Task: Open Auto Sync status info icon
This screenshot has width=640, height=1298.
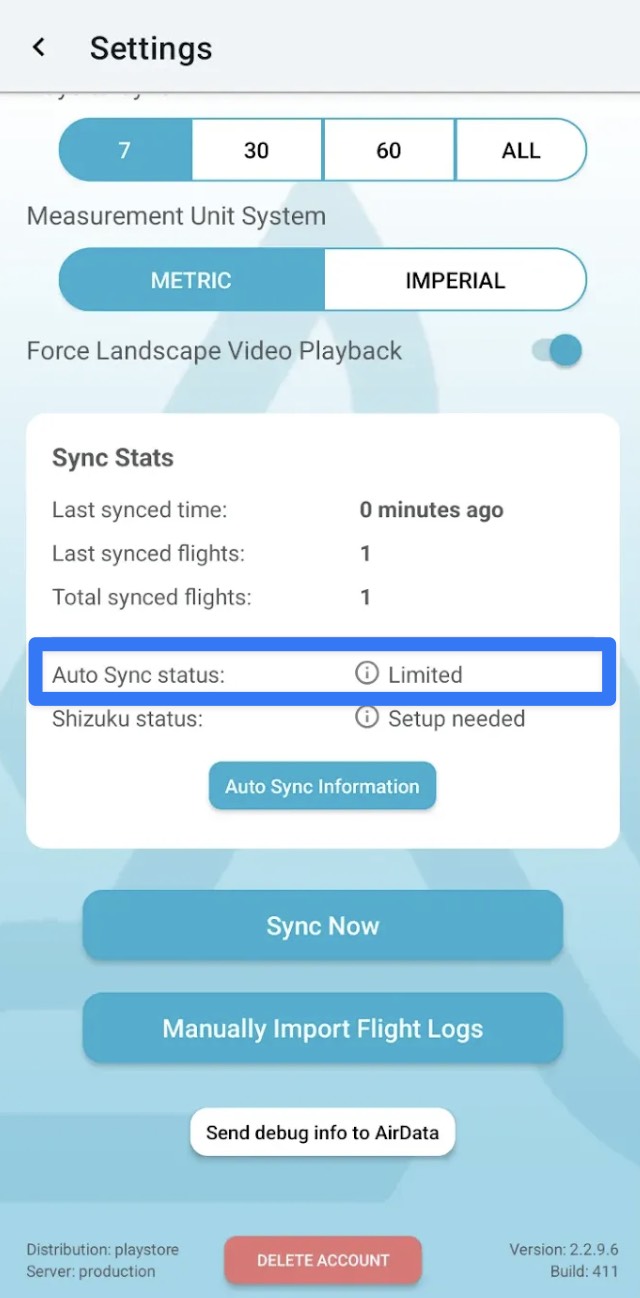Action: (367, 674)
